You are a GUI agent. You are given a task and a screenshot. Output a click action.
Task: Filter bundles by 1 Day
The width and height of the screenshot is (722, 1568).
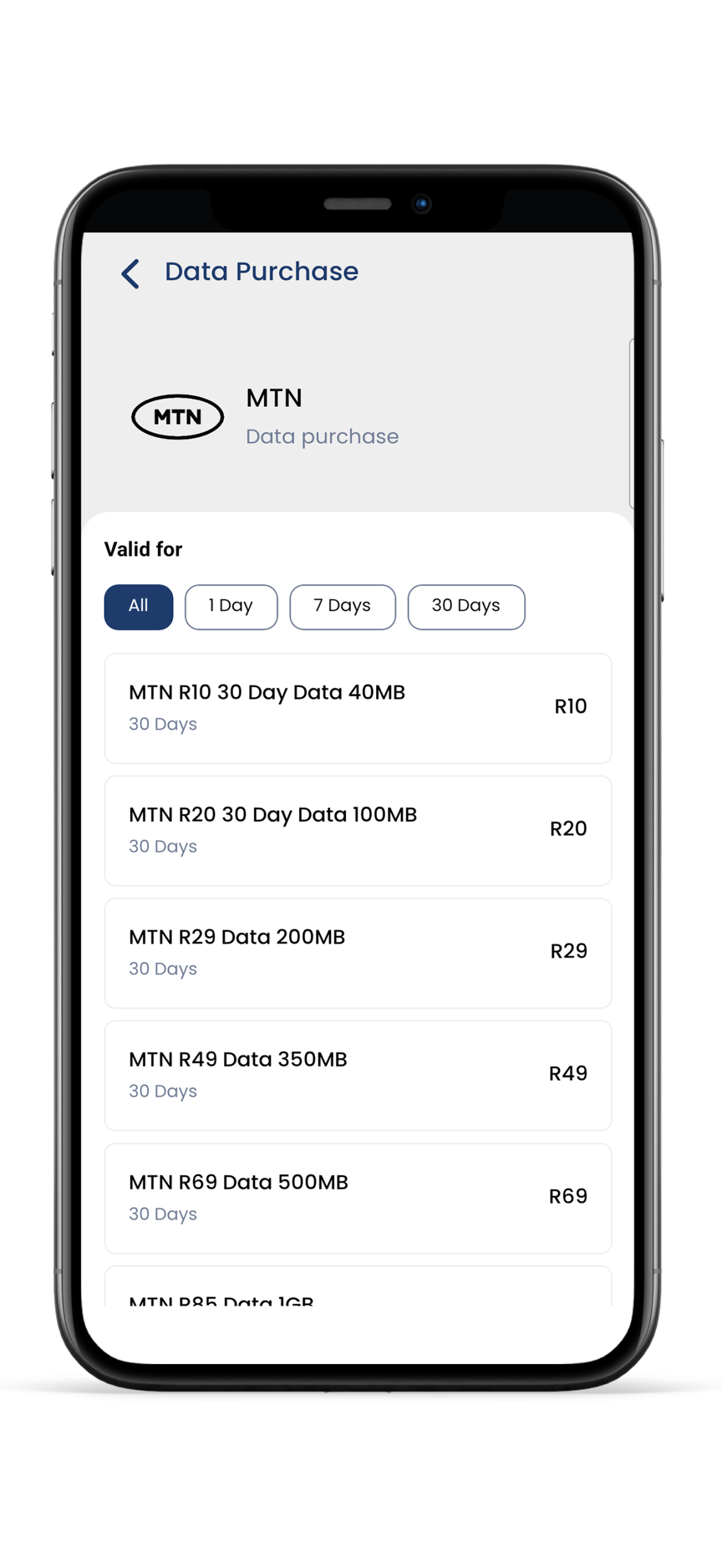pyautogui.click(x=231, y=606)
